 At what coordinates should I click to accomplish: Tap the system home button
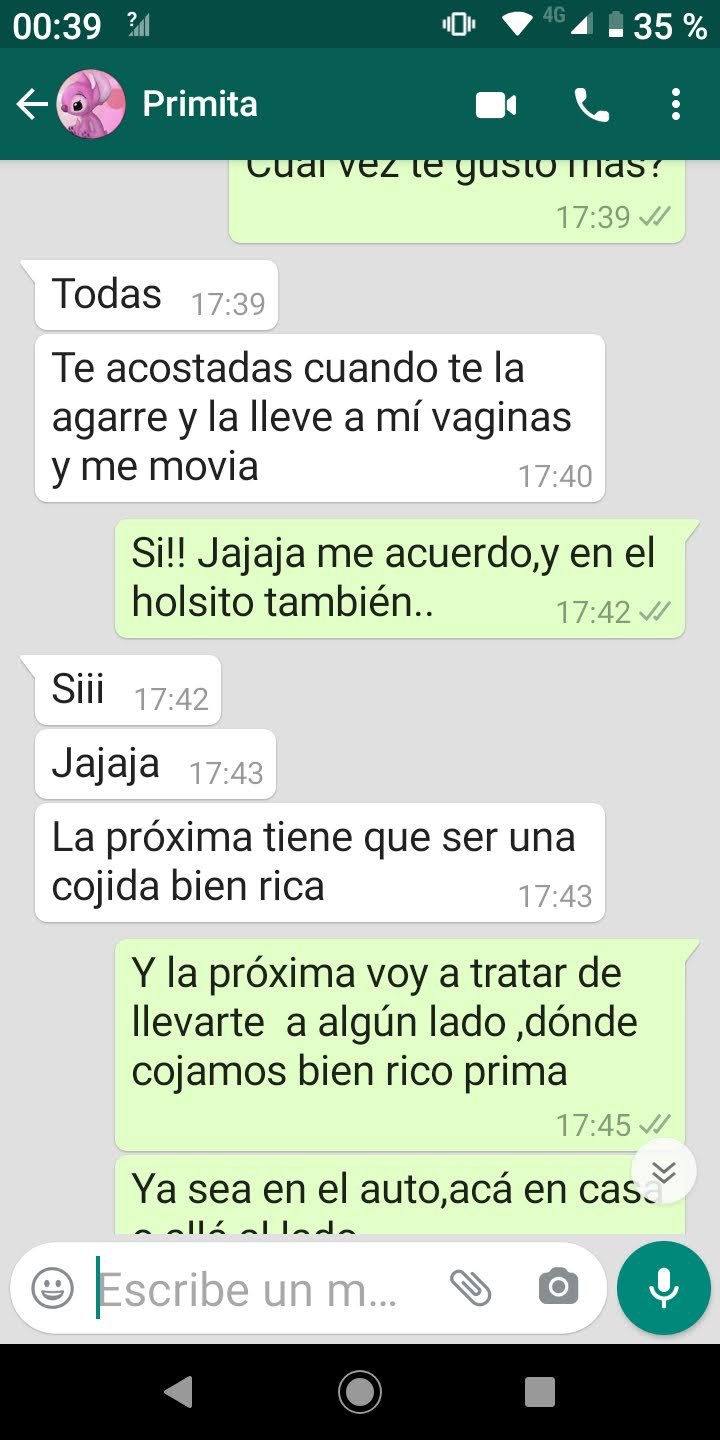point(360,1392)
